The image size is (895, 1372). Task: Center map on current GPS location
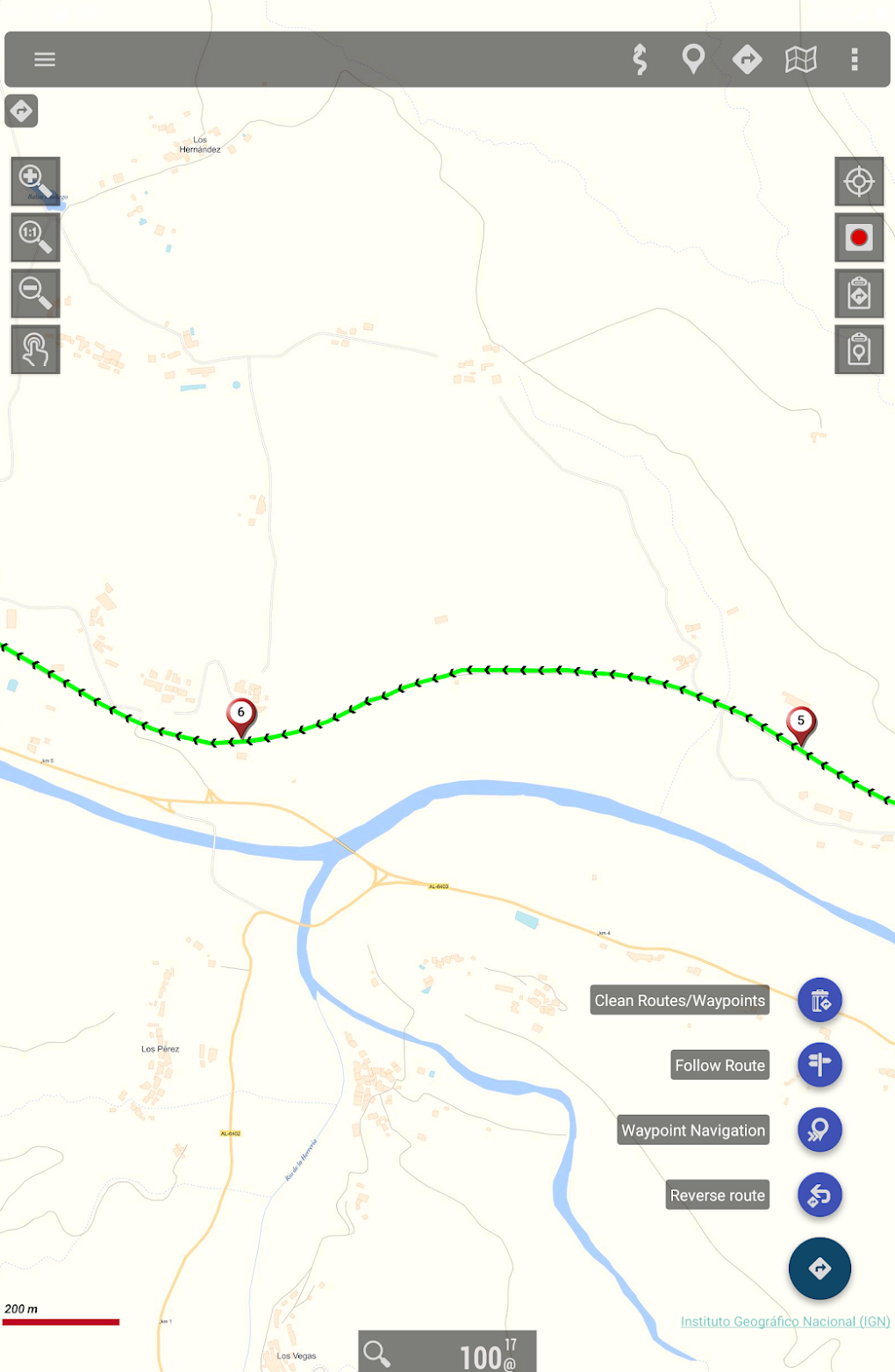[858, 182]
